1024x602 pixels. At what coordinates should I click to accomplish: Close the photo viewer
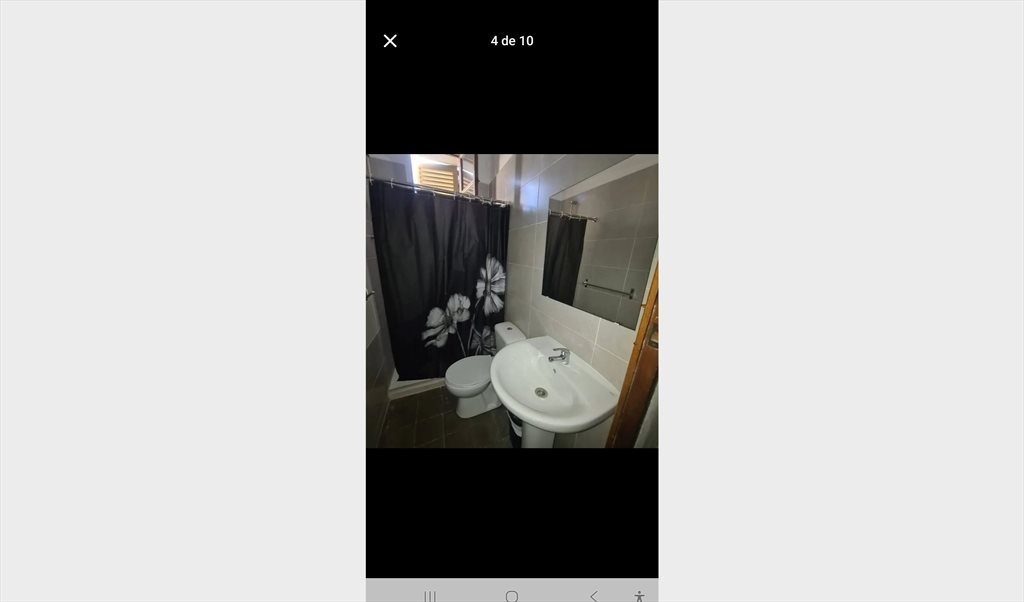[390, 41]
